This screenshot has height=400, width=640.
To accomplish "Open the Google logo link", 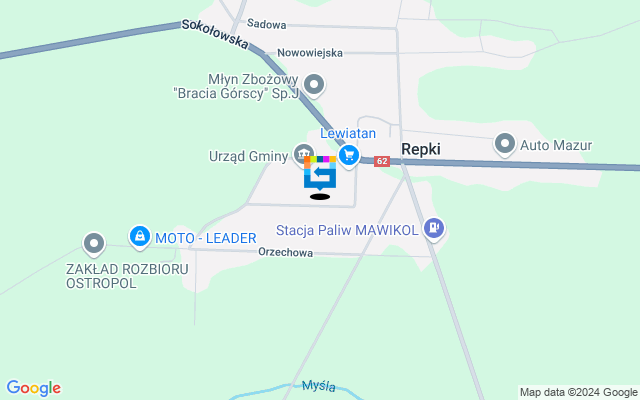I will click(33, 388).
